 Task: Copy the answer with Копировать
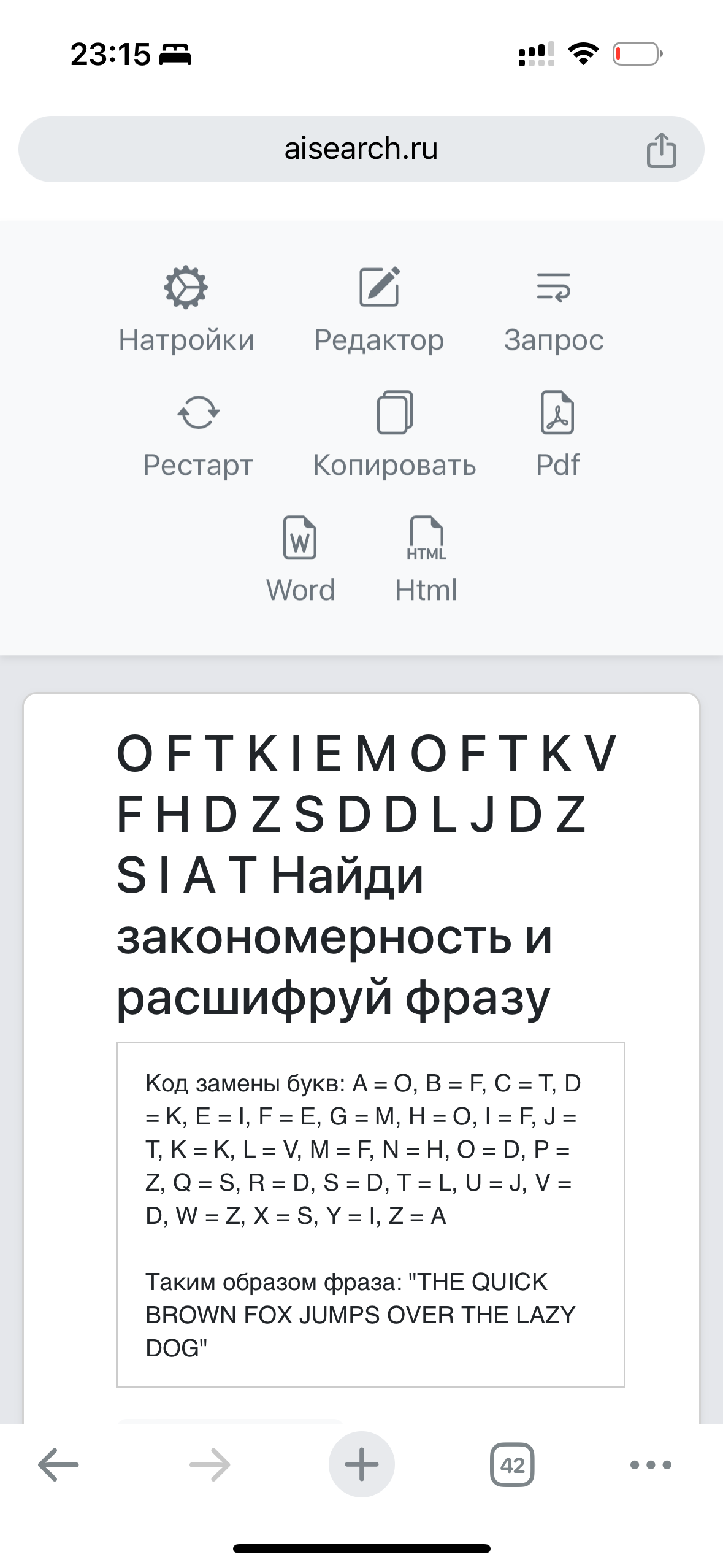coord(394,435)
